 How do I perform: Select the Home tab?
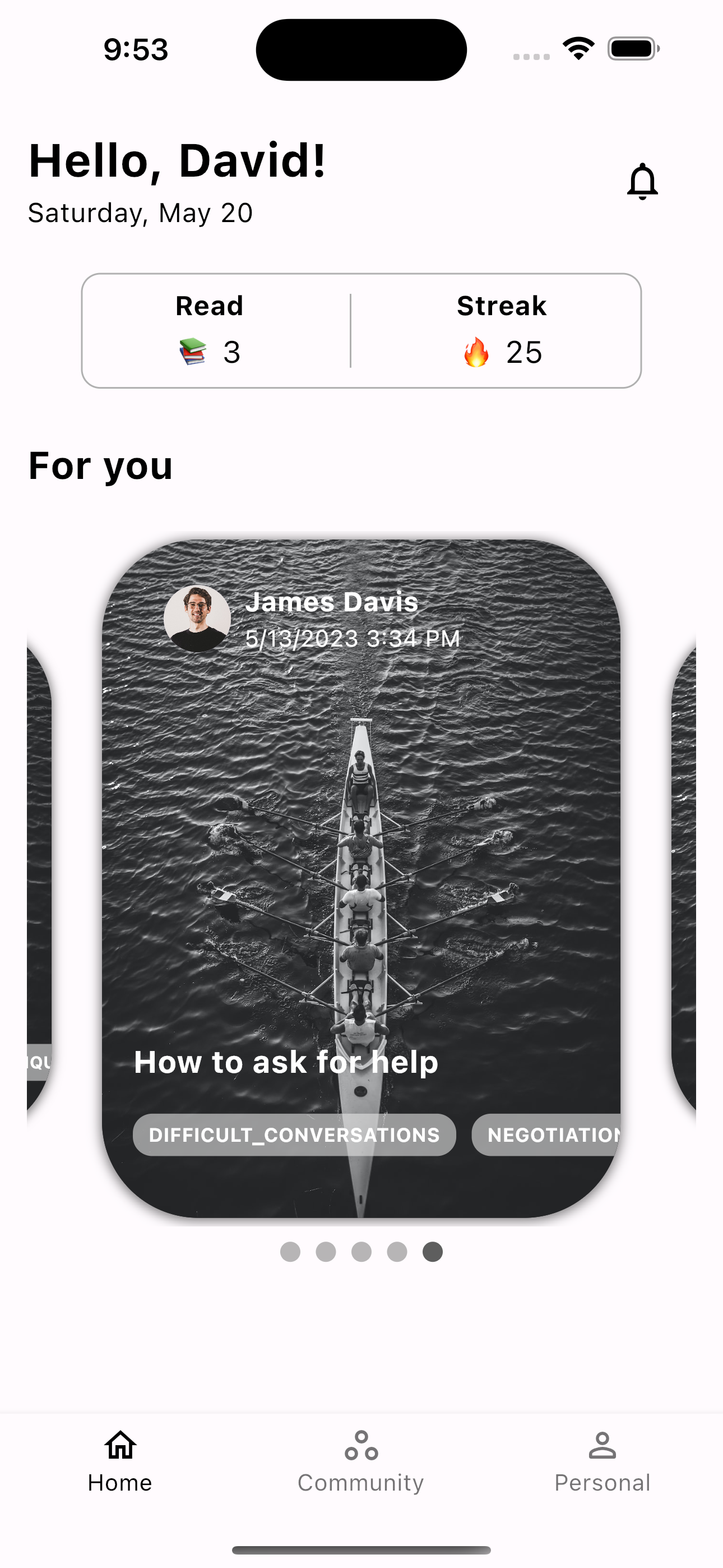click(120, 1462)
